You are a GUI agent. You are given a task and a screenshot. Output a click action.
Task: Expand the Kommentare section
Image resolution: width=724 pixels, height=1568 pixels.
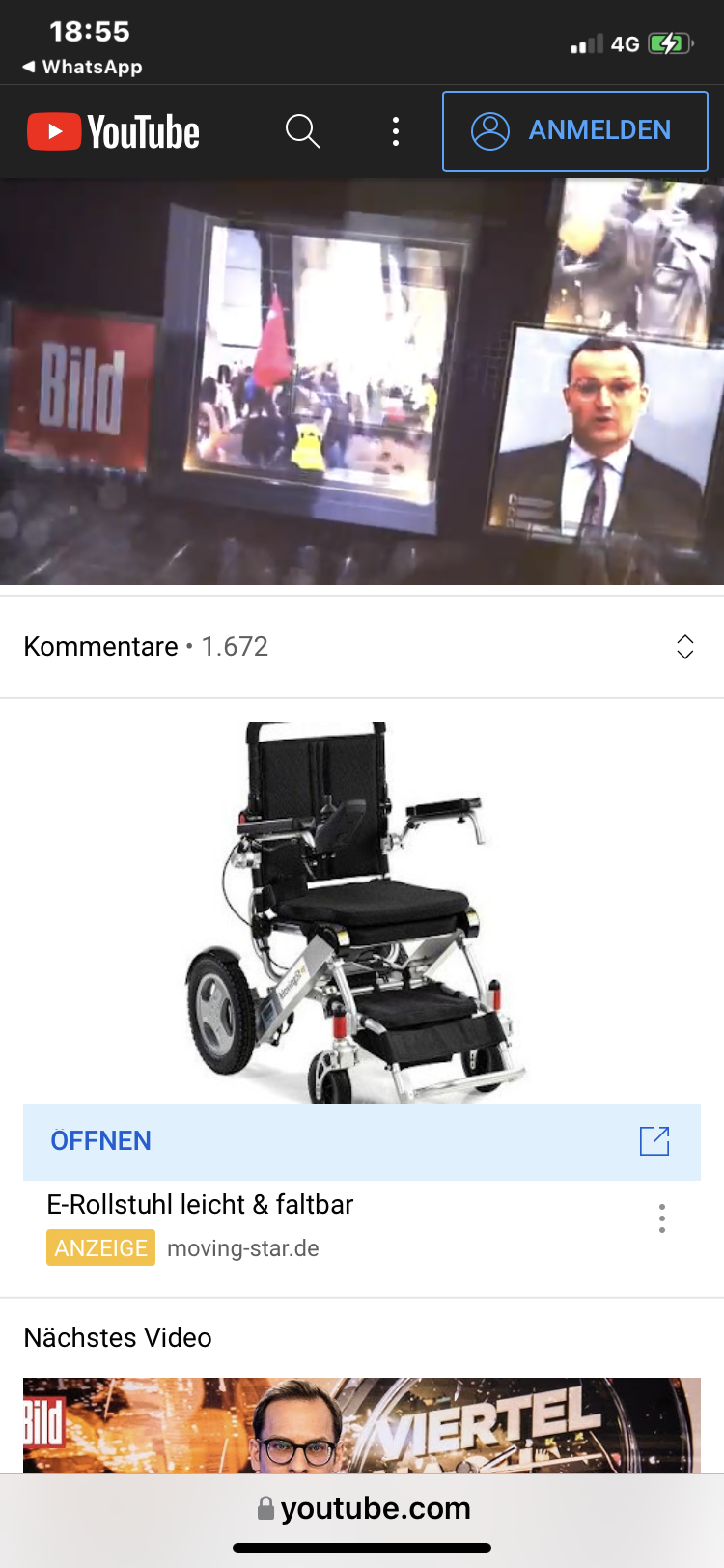coord(362,647)
